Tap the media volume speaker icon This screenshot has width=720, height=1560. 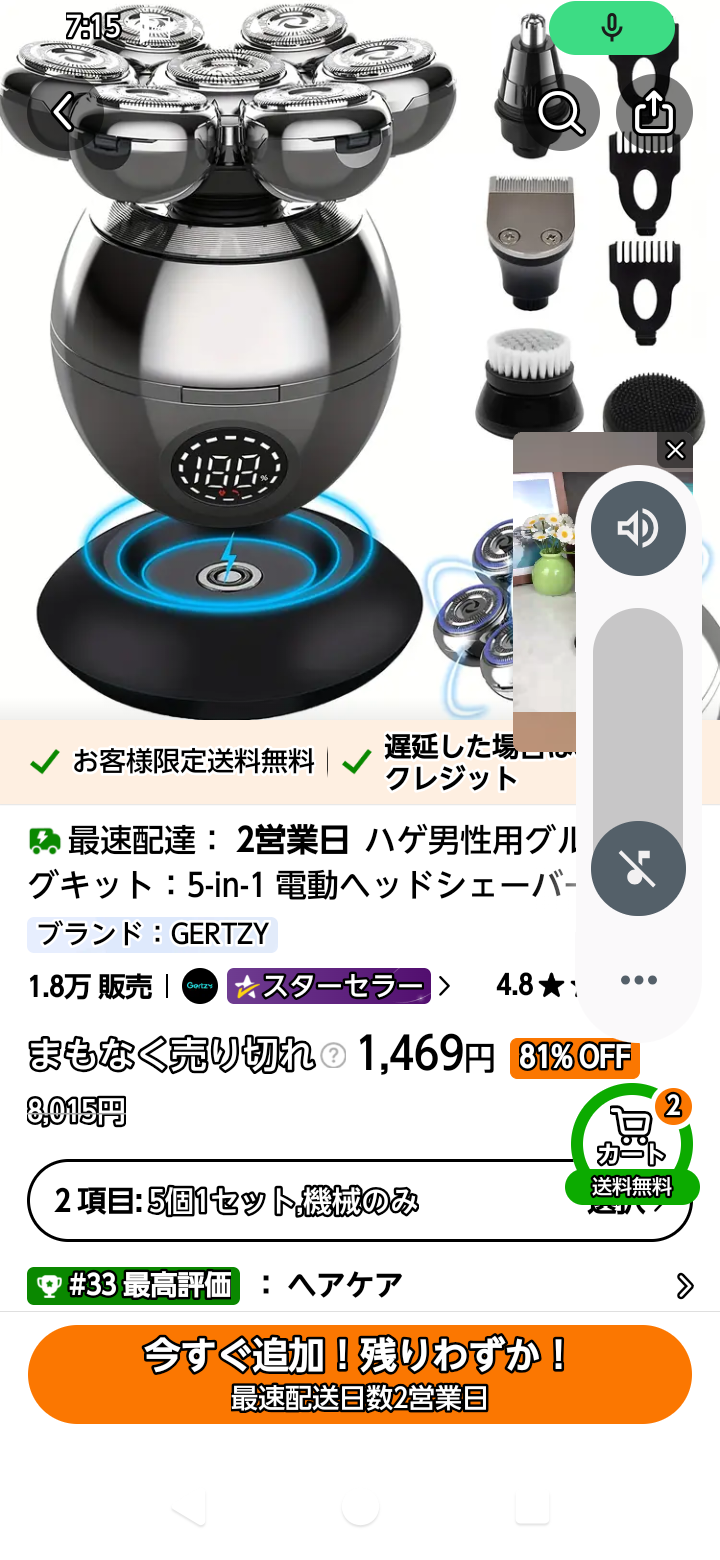click(638, 528)
